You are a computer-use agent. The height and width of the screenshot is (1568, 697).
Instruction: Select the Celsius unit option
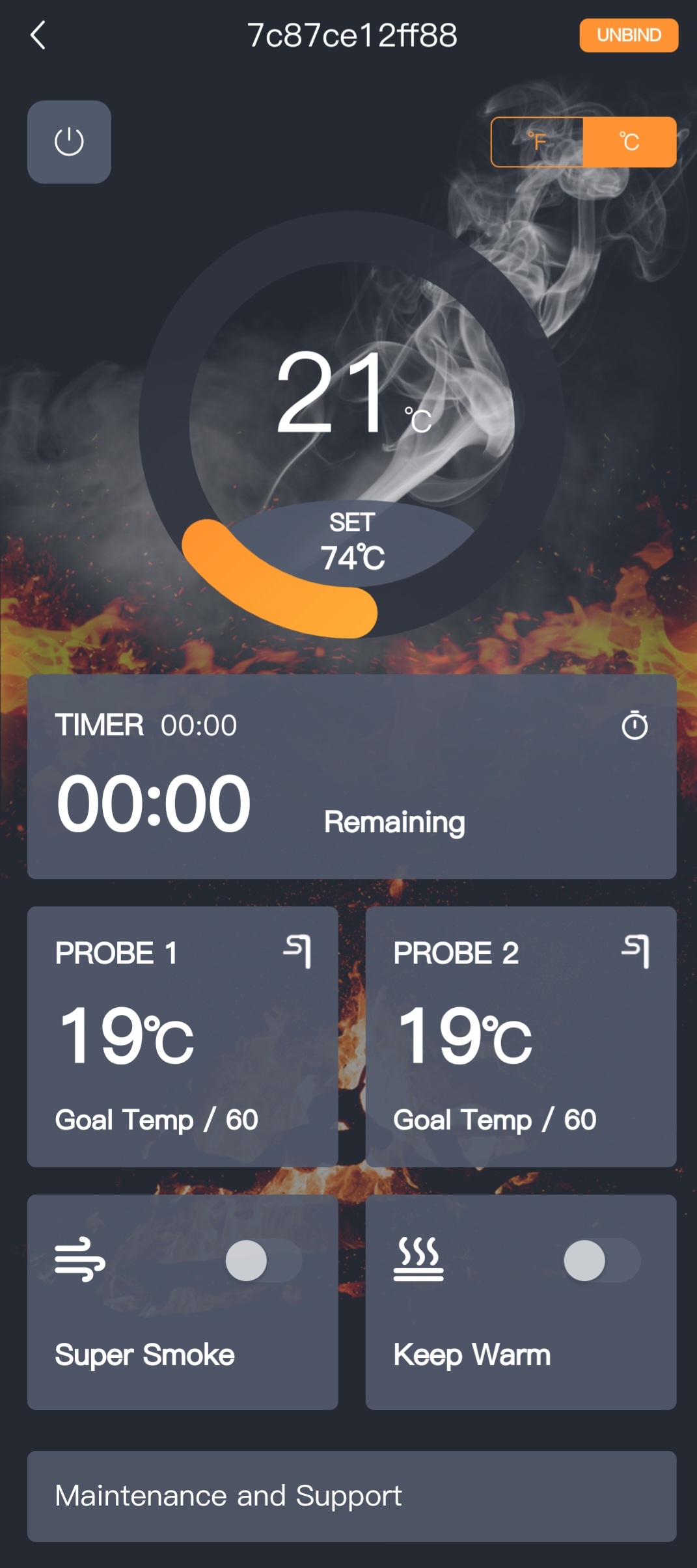629,142
